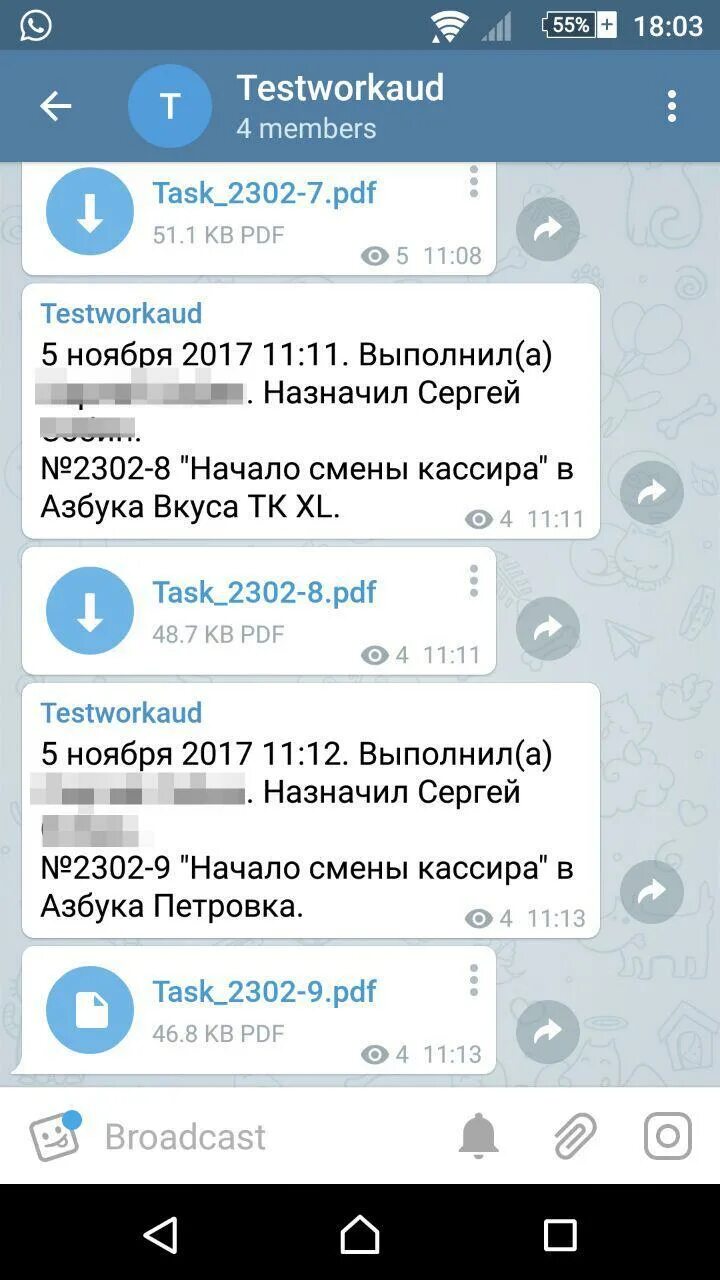Open the channel overflow menu
The height and width of the screenshot is (1280, 720).
(671, 106)
